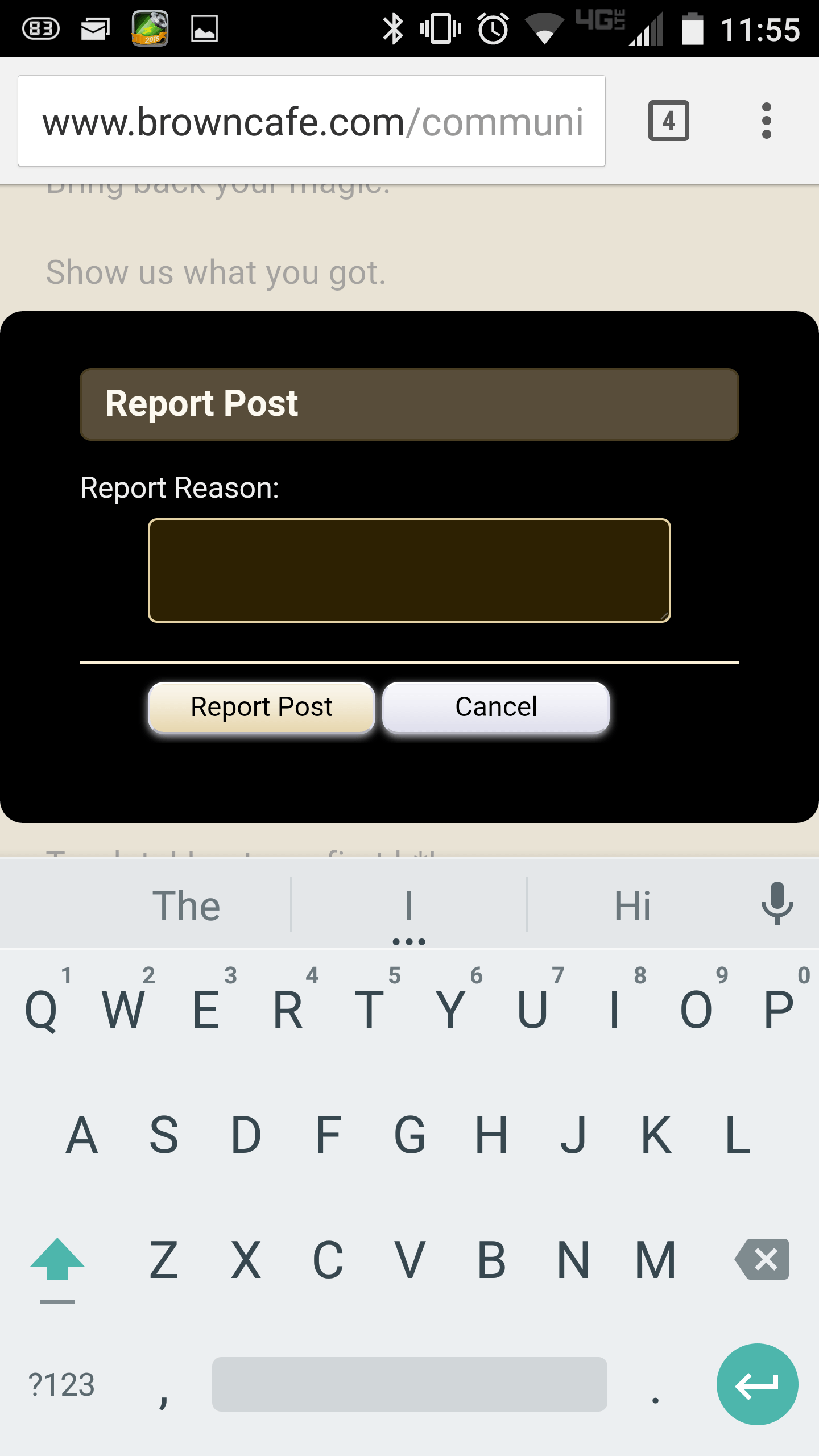Submit with the Report Post button
Viewport: 819px width, 1456px height.
pos(262,707)
